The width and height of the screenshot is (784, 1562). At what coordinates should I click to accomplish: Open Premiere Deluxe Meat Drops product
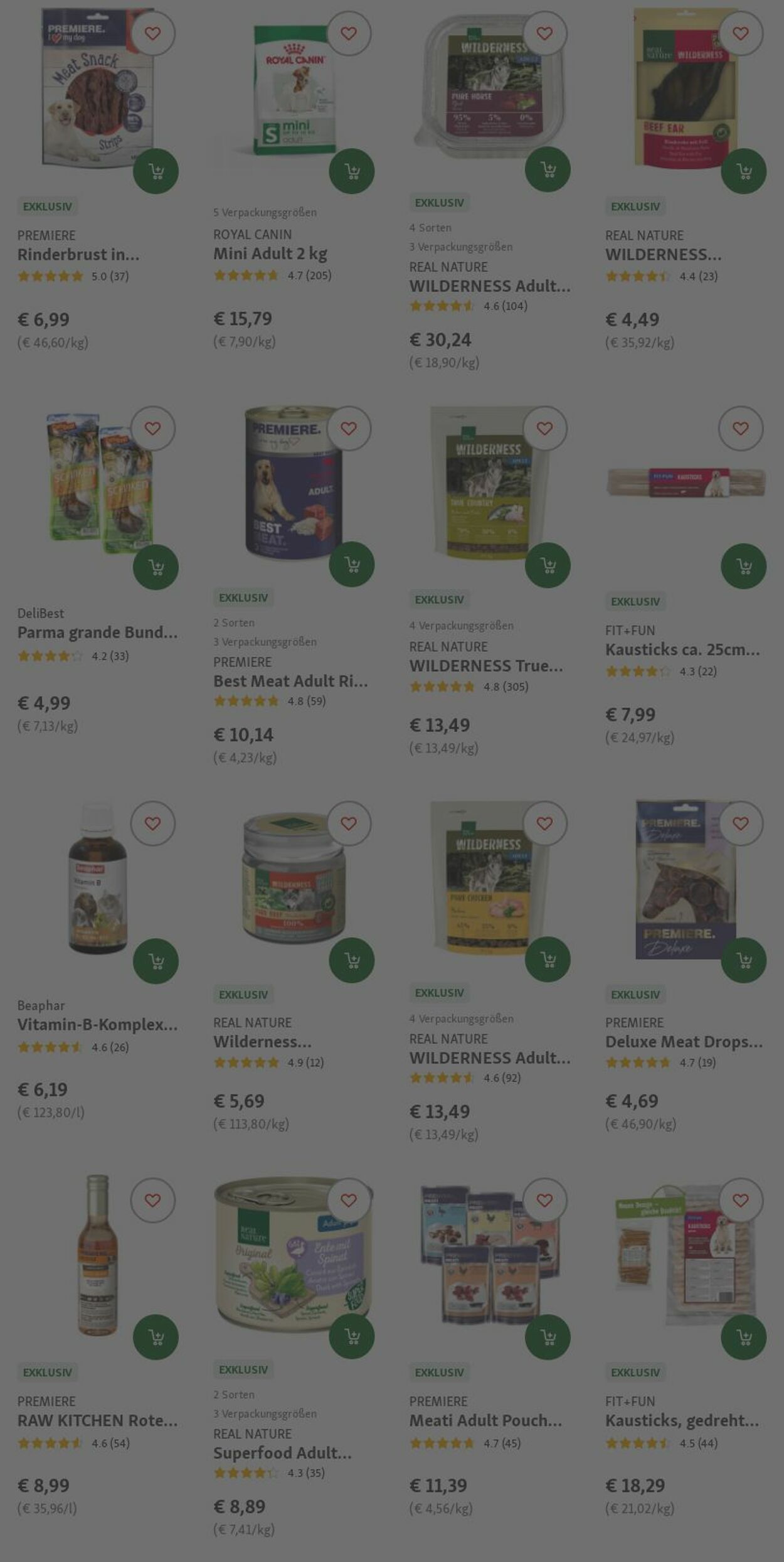click(684, 1042)
